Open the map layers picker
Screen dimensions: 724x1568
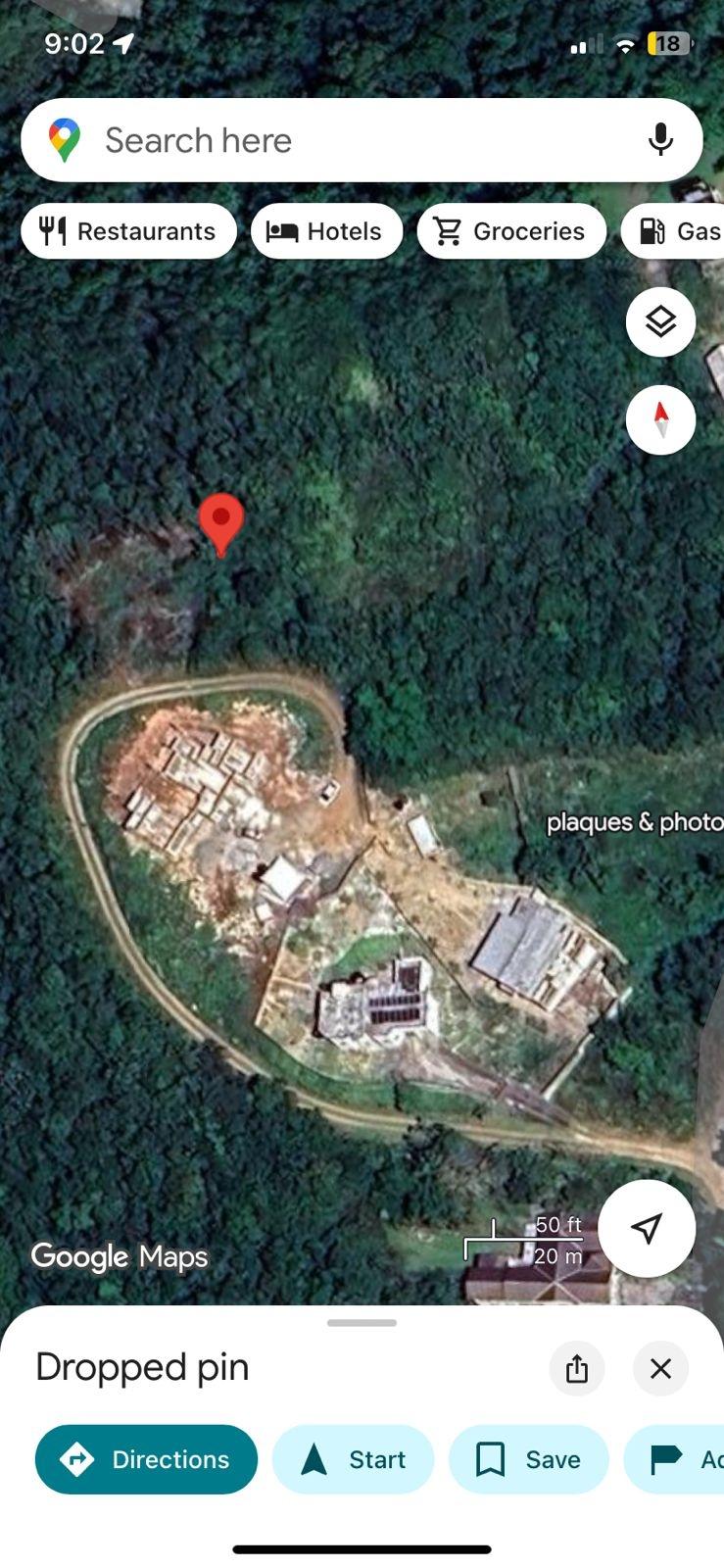click(659, 321)
